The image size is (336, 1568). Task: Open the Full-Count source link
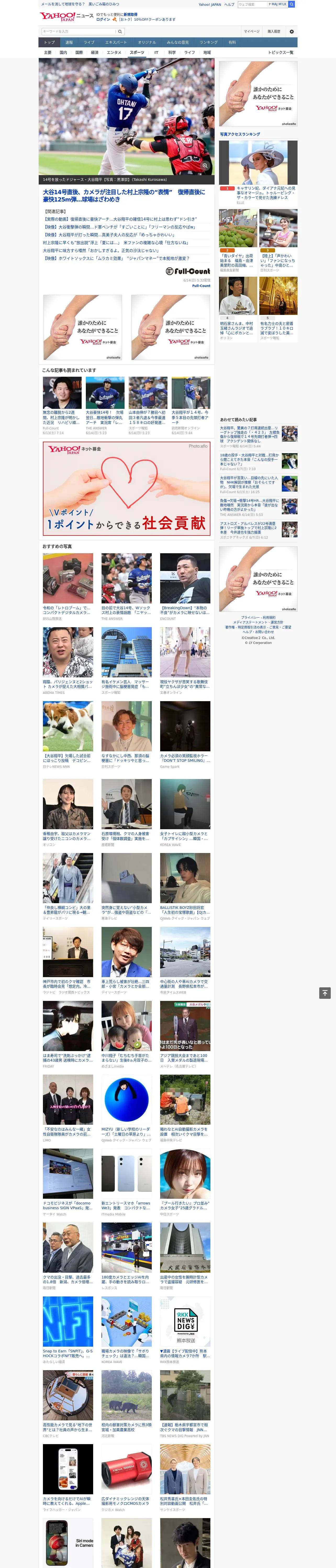(201, 285)
